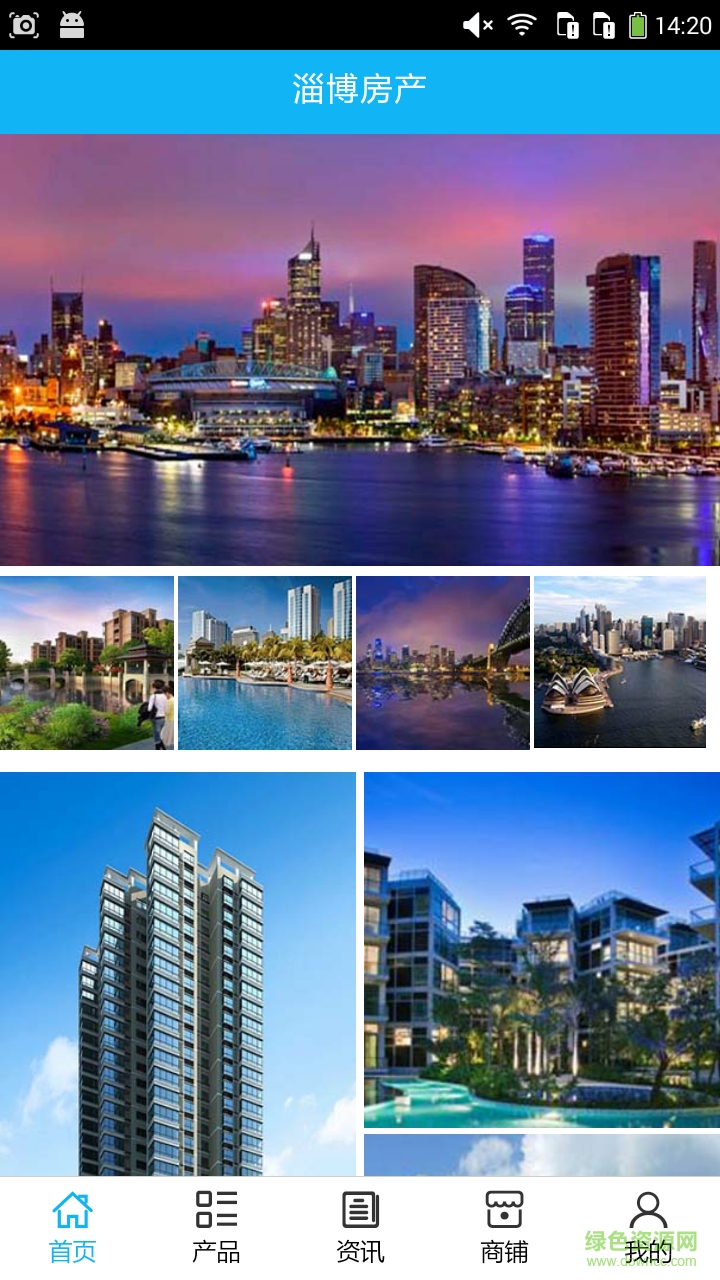
Task: Open the 我的 profile tab
Action: point(648,1228)
